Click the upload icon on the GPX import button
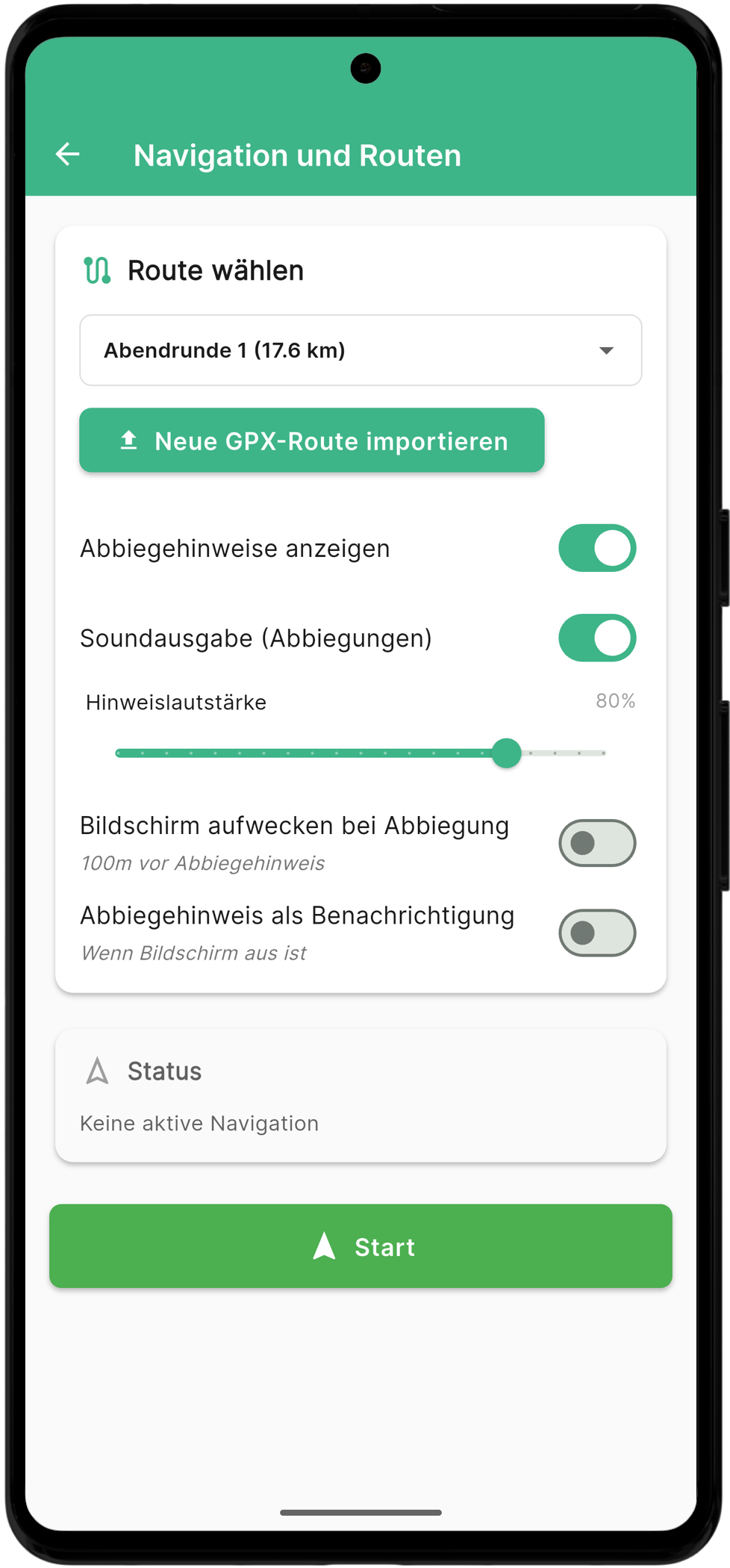Viewport: 730px width, 1568px height. 128,441
